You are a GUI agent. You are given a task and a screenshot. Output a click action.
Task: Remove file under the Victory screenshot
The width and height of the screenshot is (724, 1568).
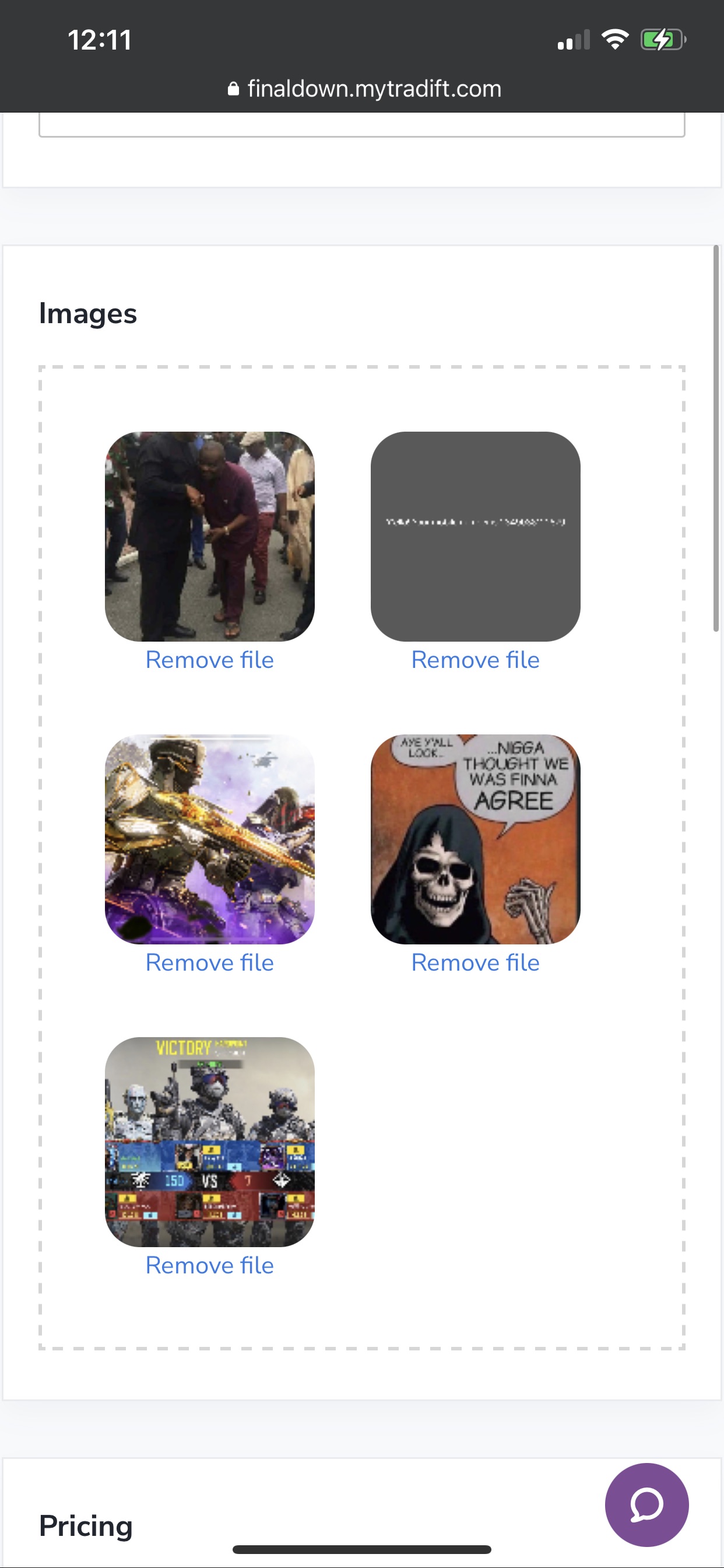click(x=209, y=1265)
